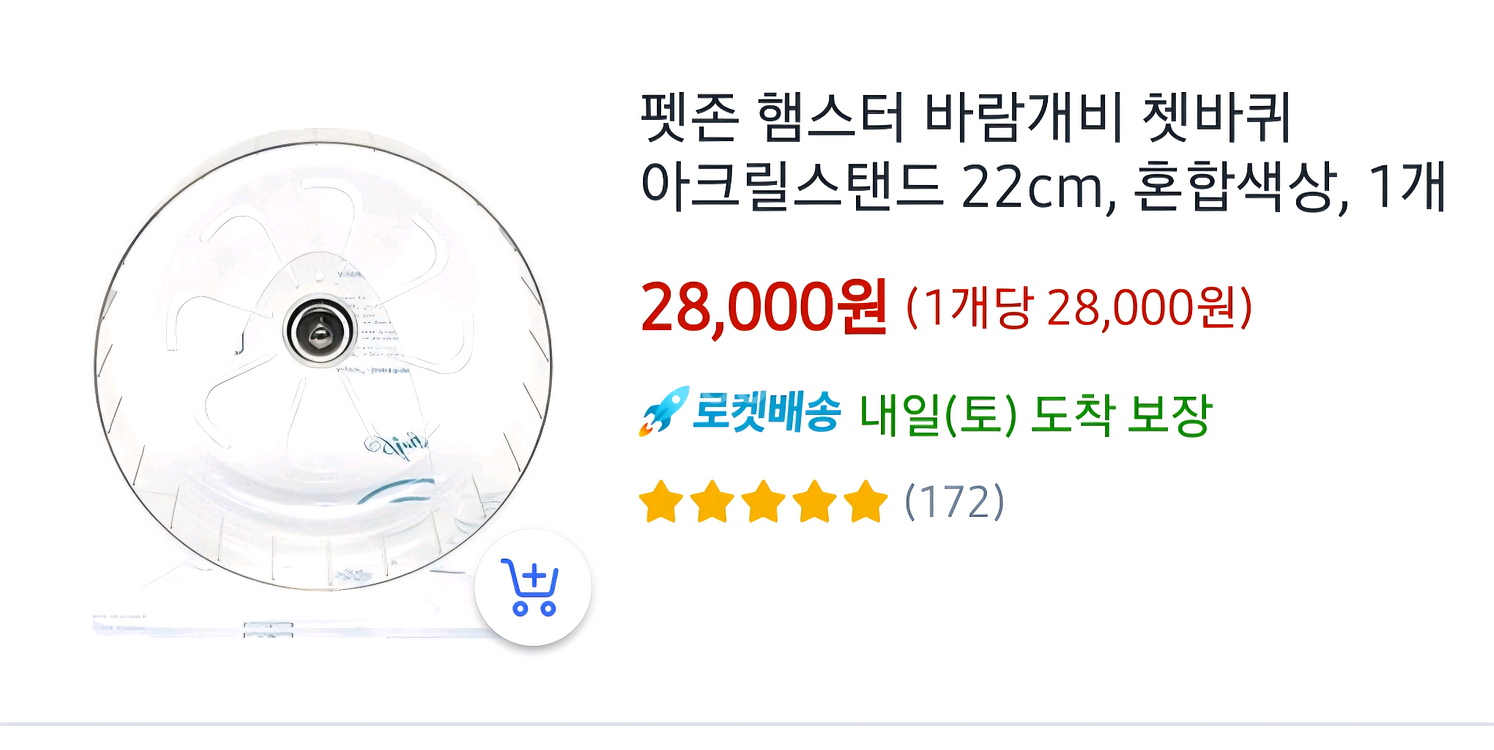Add the hamster wheel to cart
1494x750 pixels.
(x=532, y=588)
